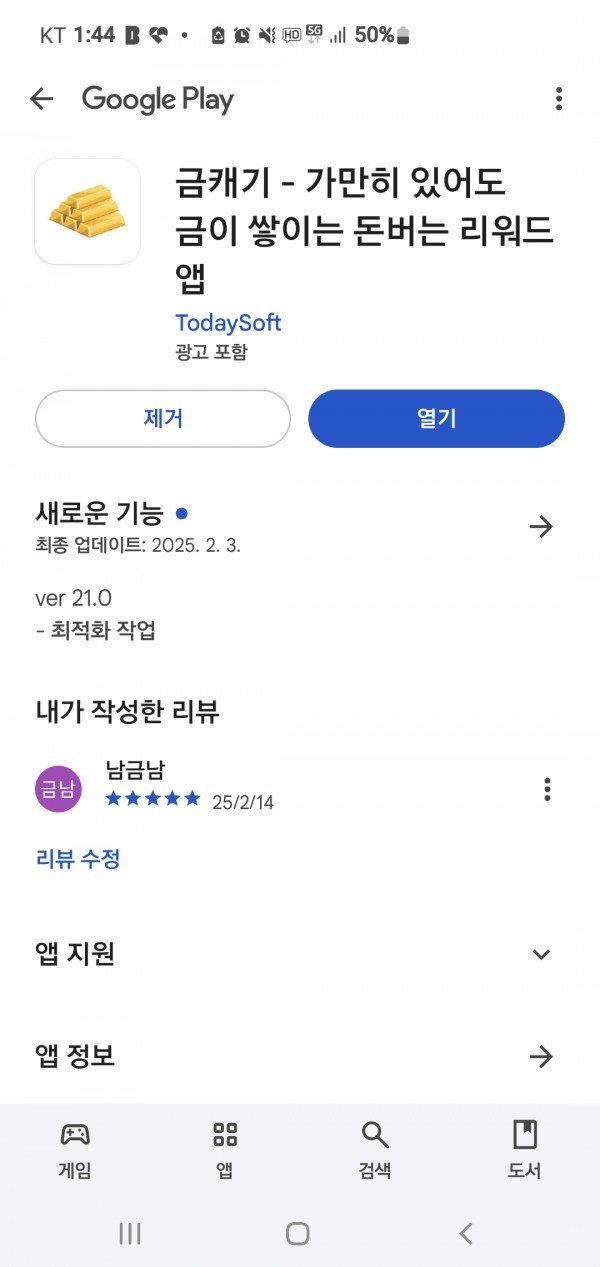The width and height of the screenshot is (600, 1267).
Task: Tap the system home button
Action: coord(298,1233)
